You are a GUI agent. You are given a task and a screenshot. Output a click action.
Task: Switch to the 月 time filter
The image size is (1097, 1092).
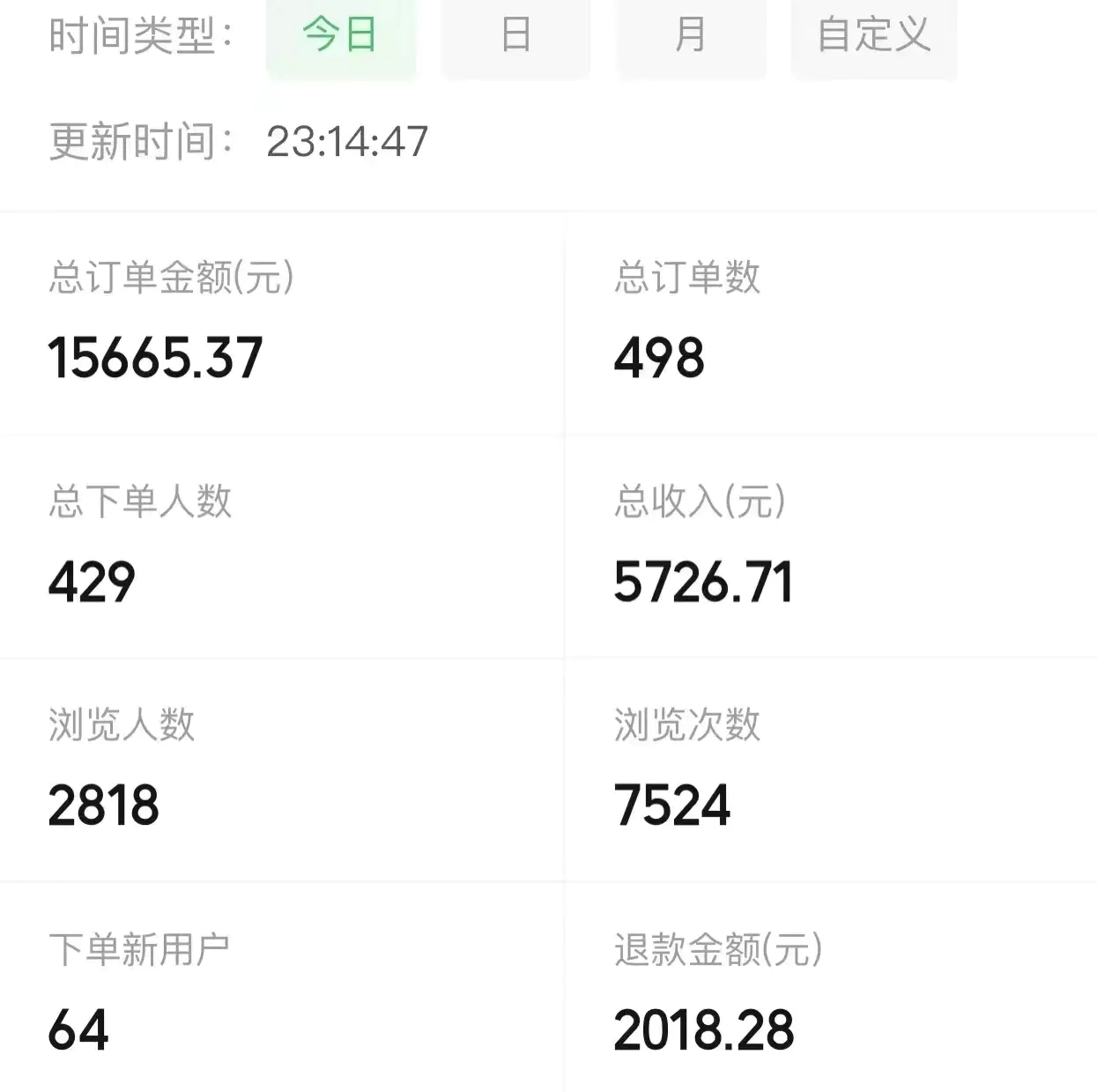(x=691, y=36)
